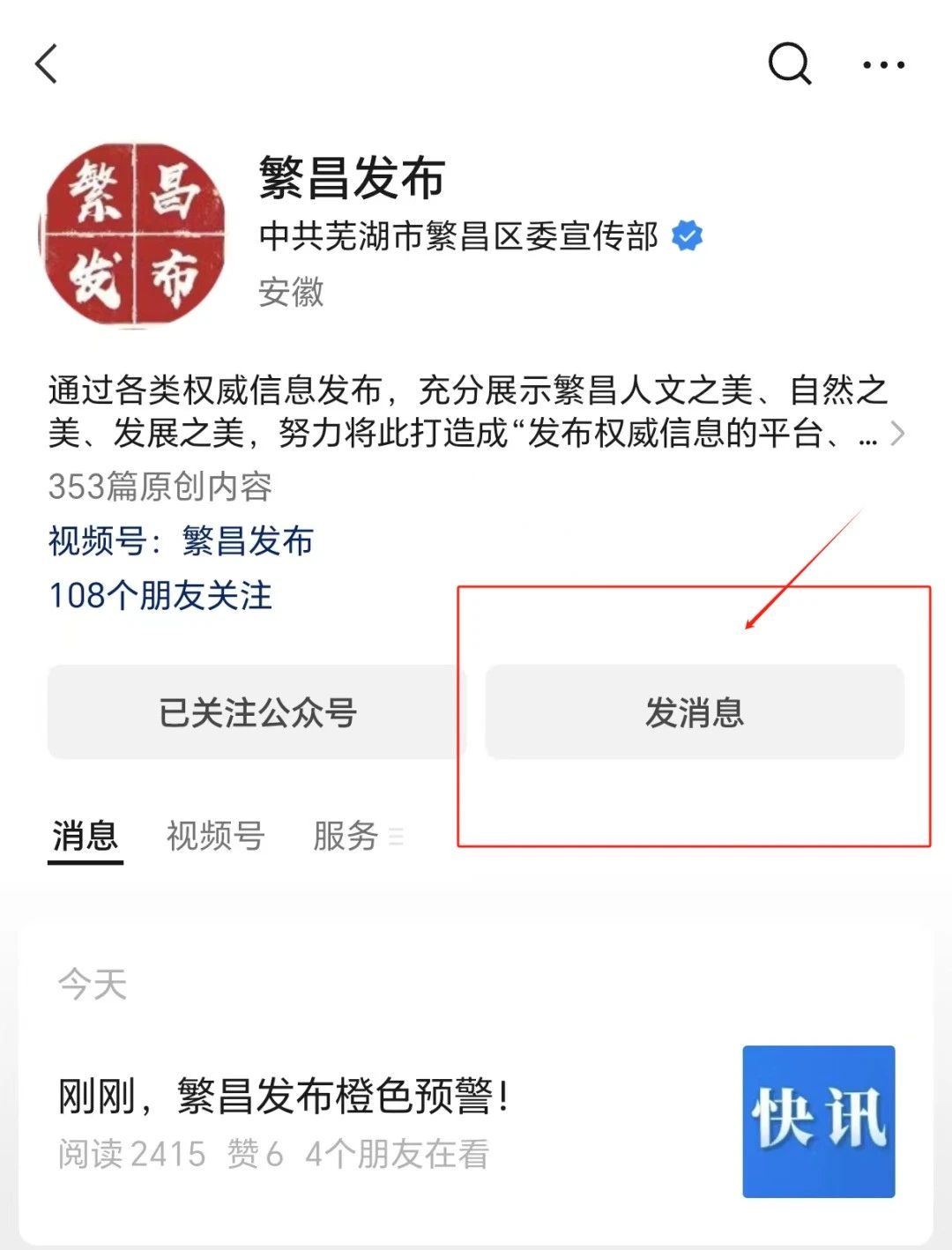
Task: View the 108个朋友关注 list
Action: [160, 595]
